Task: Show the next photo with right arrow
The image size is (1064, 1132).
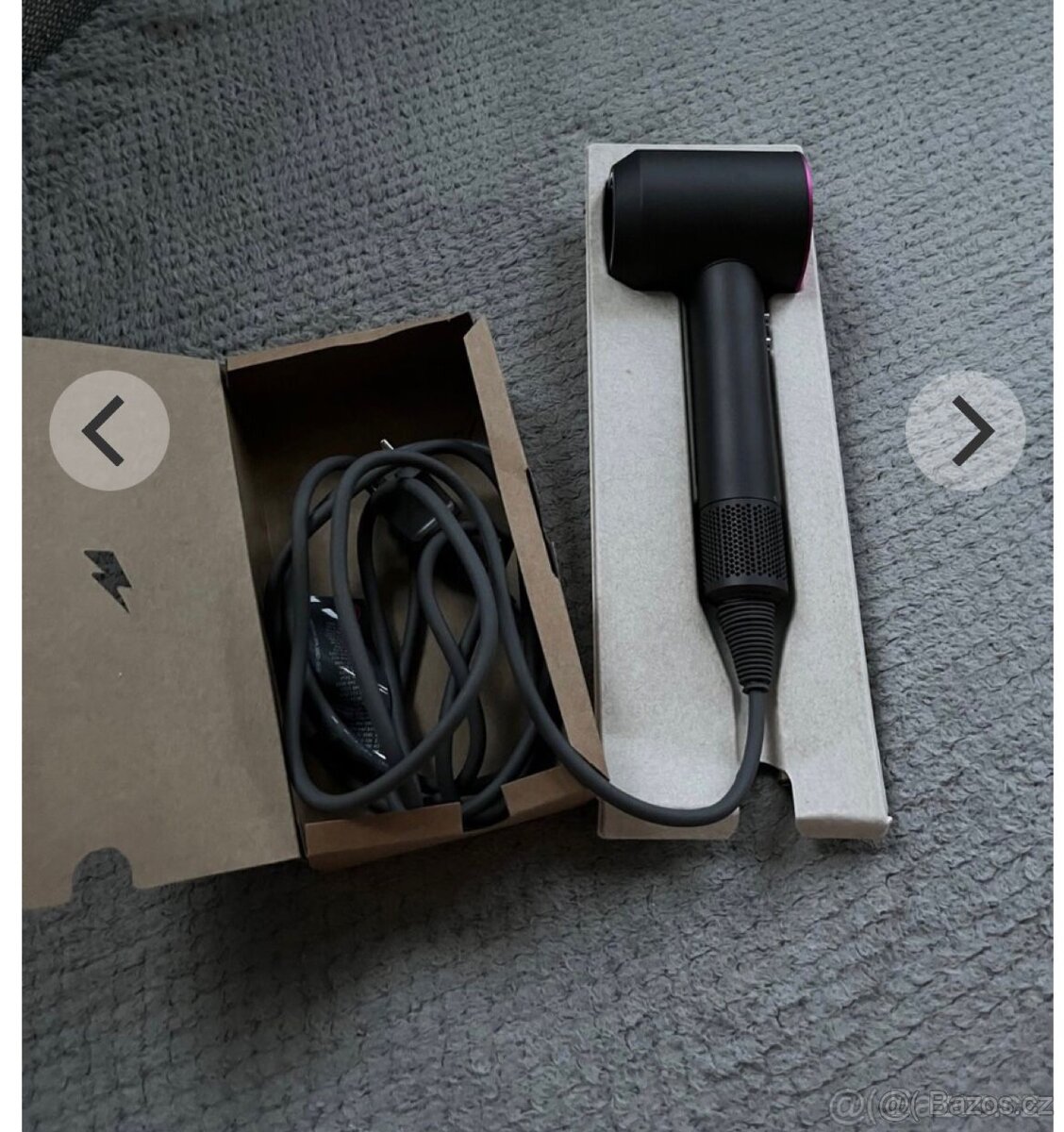Action: tap(965, 430)
